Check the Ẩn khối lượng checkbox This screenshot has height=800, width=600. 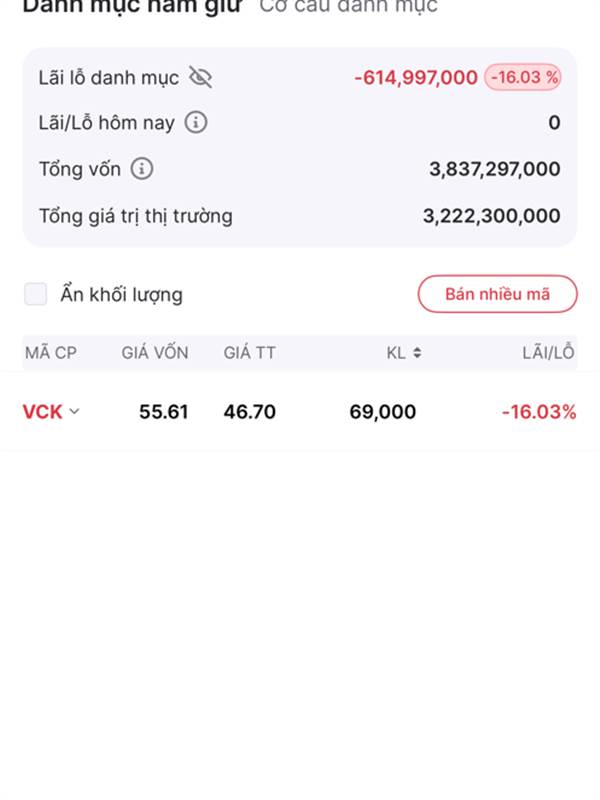point(36,294)
